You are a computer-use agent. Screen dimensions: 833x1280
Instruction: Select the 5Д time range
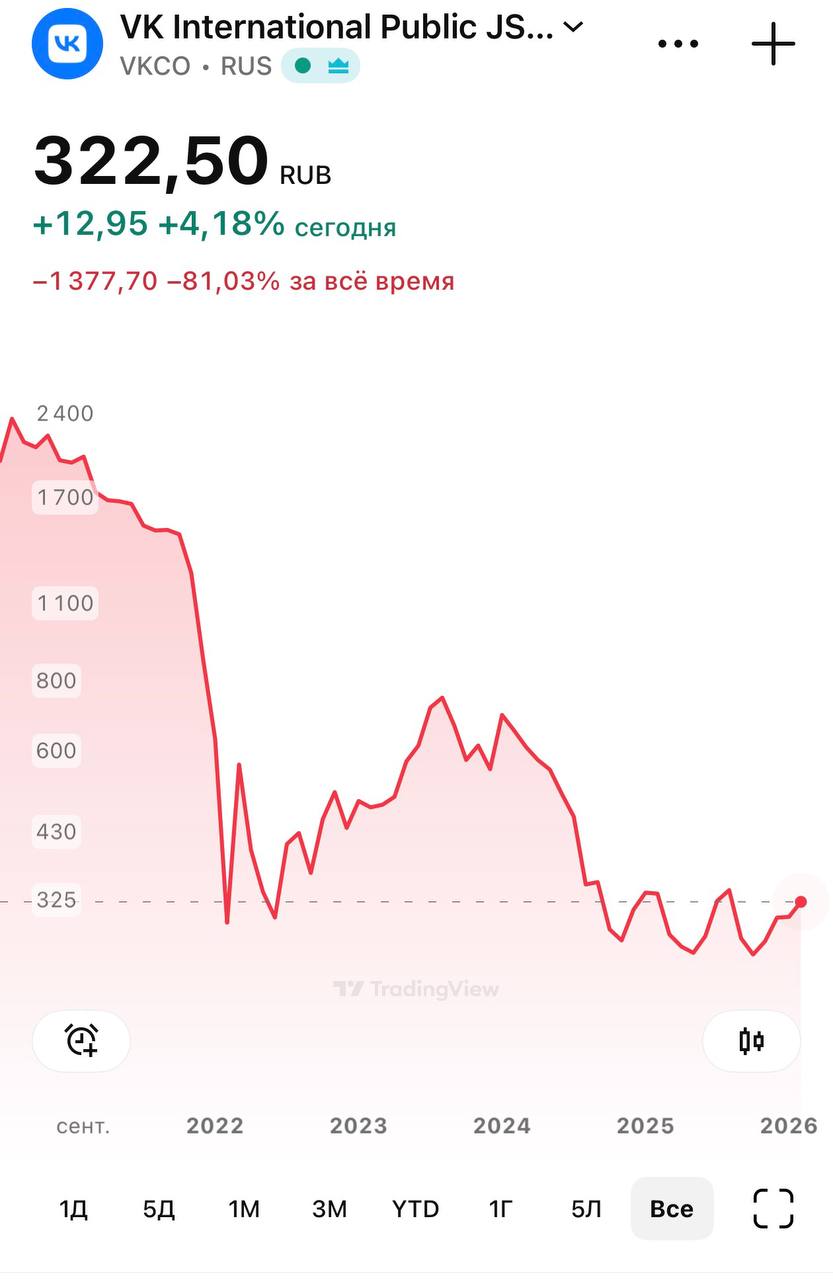[159, 1209]
